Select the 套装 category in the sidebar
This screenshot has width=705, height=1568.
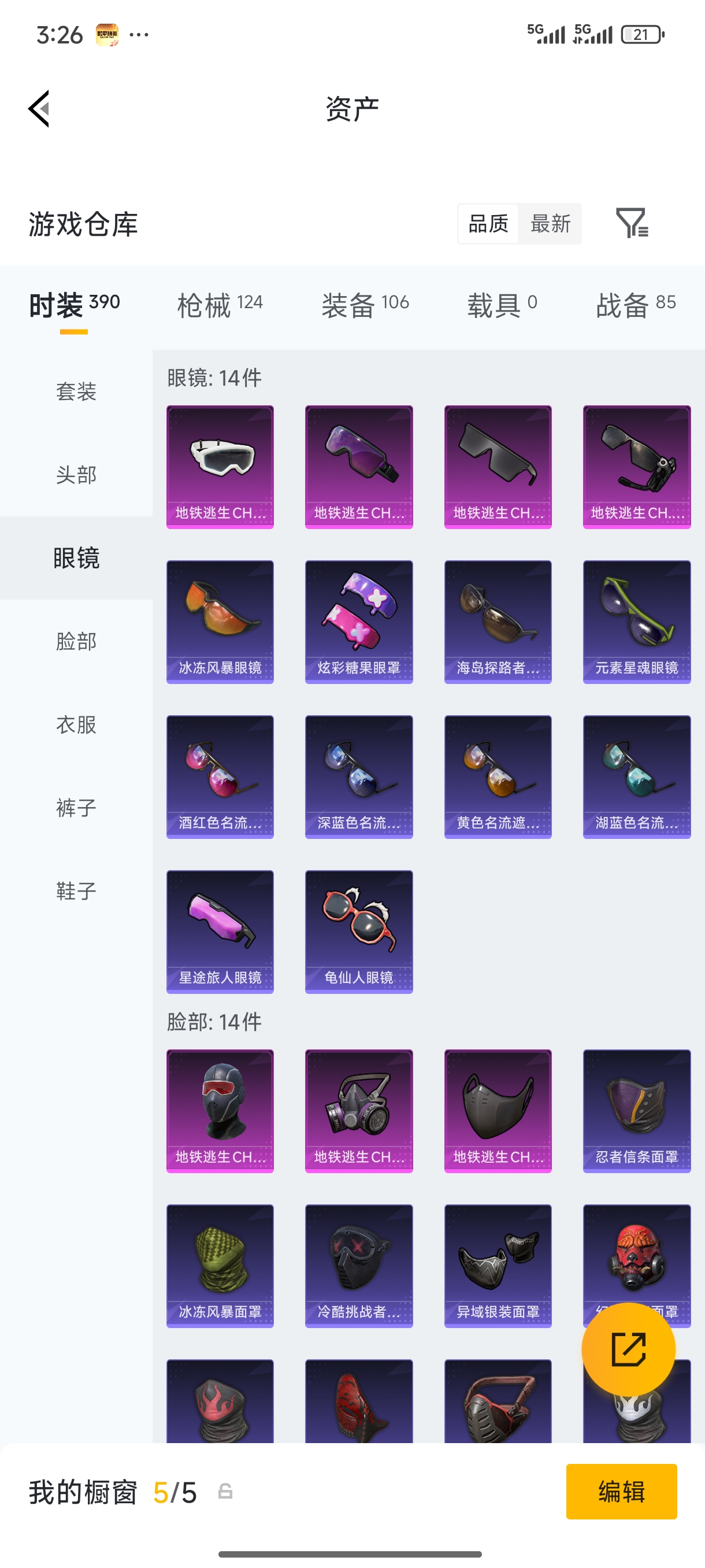76,391
